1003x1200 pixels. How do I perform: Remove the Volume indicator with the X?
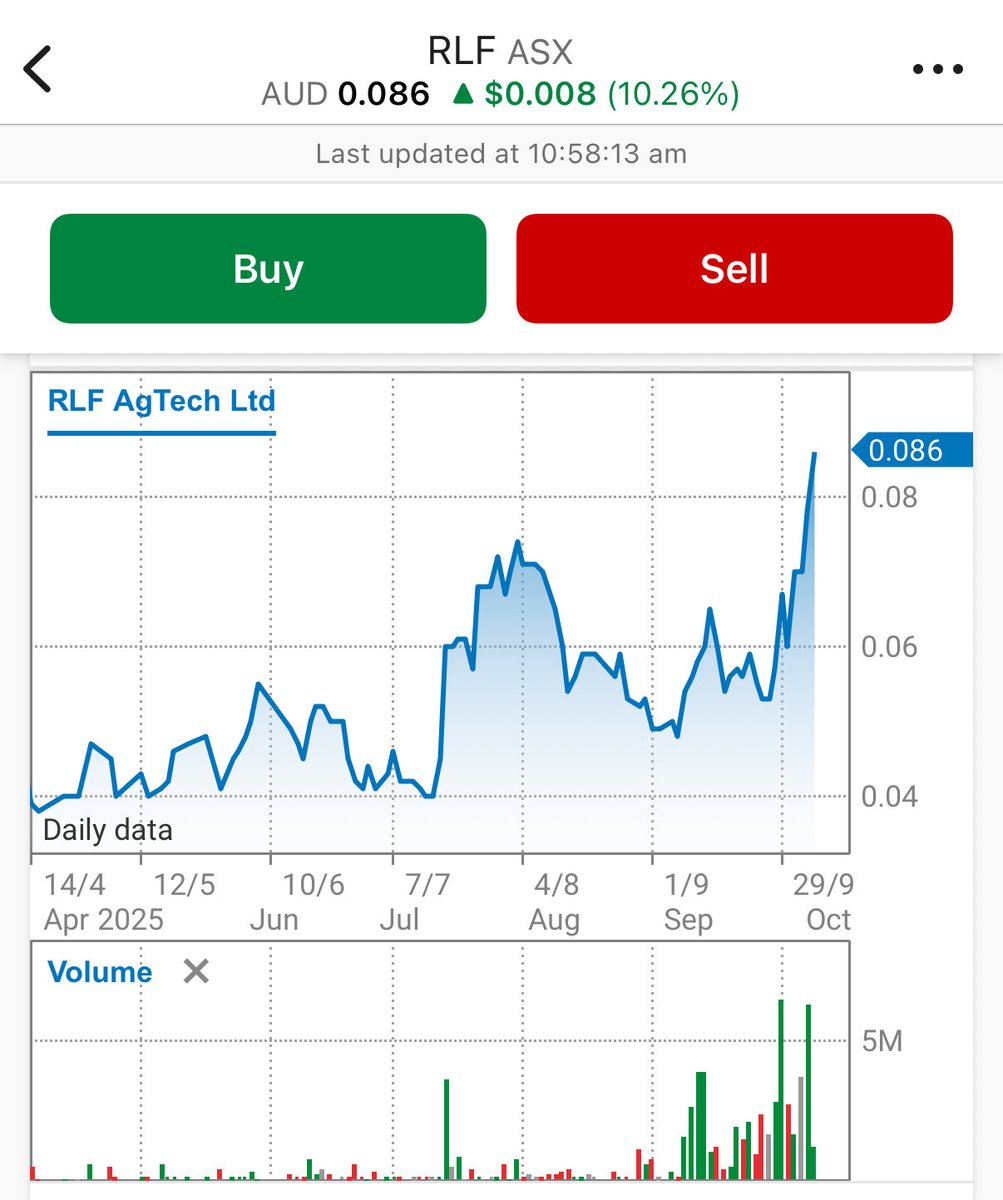[196, 971]
